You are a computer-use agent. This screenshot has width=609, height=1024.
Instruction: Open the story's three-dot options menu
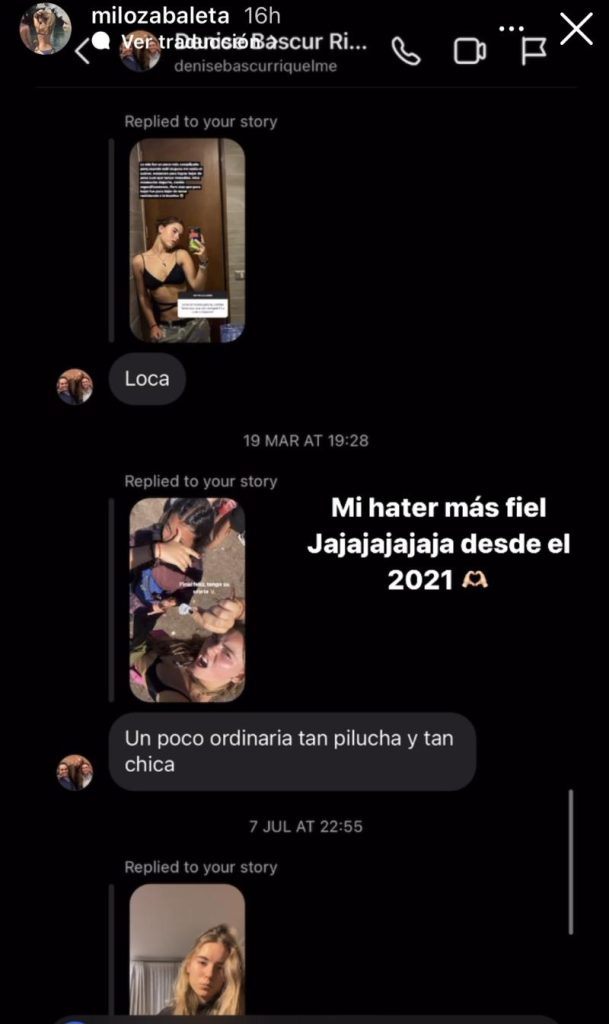click(511, 29)
